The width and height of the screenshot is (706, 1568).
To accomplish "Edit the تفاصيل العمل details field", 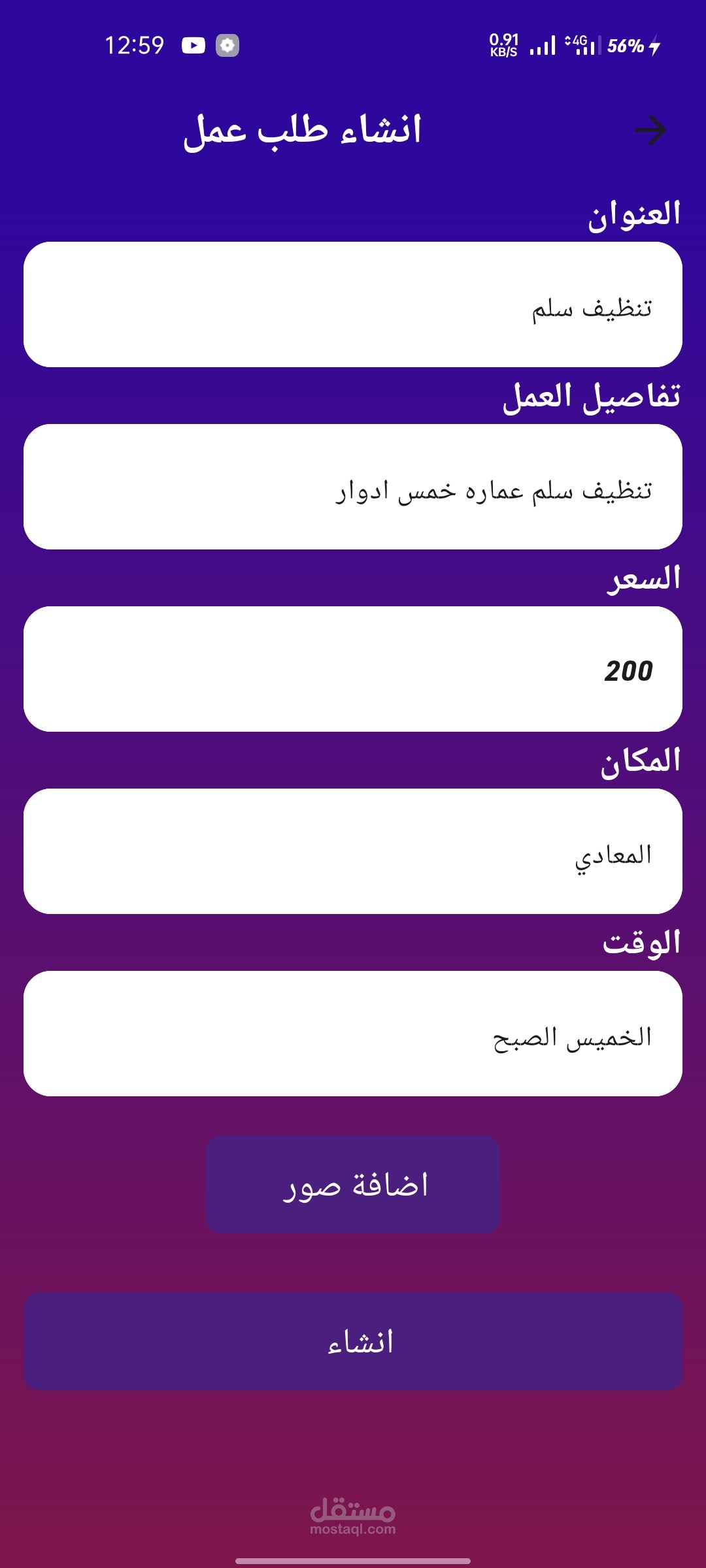I will (353, 487).
